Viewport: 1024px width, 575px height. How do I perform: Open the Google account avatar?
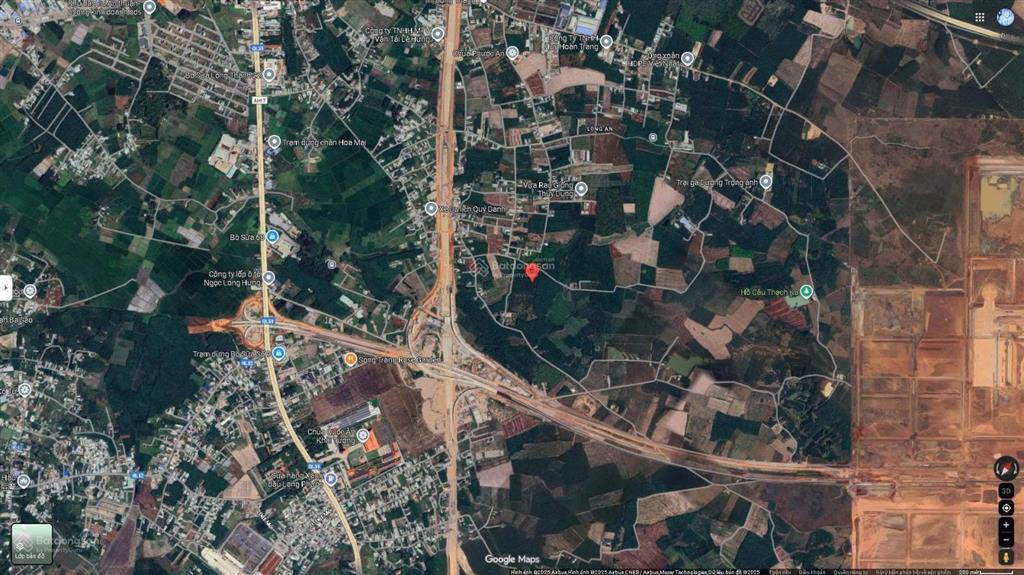point(1005,17)
